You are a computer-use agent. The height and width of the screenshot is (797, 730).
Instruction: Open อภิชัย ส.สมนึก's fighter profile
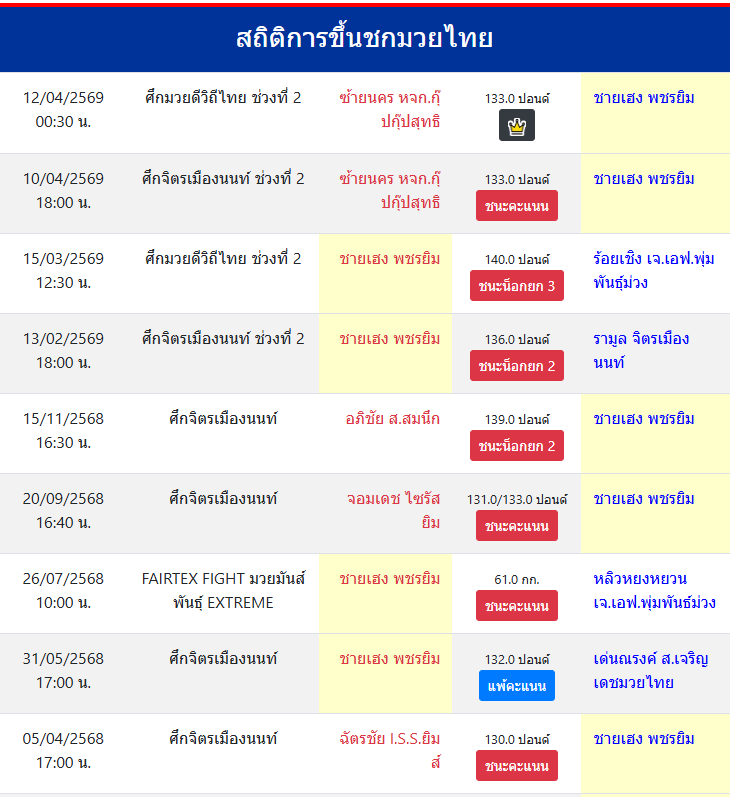392,418
